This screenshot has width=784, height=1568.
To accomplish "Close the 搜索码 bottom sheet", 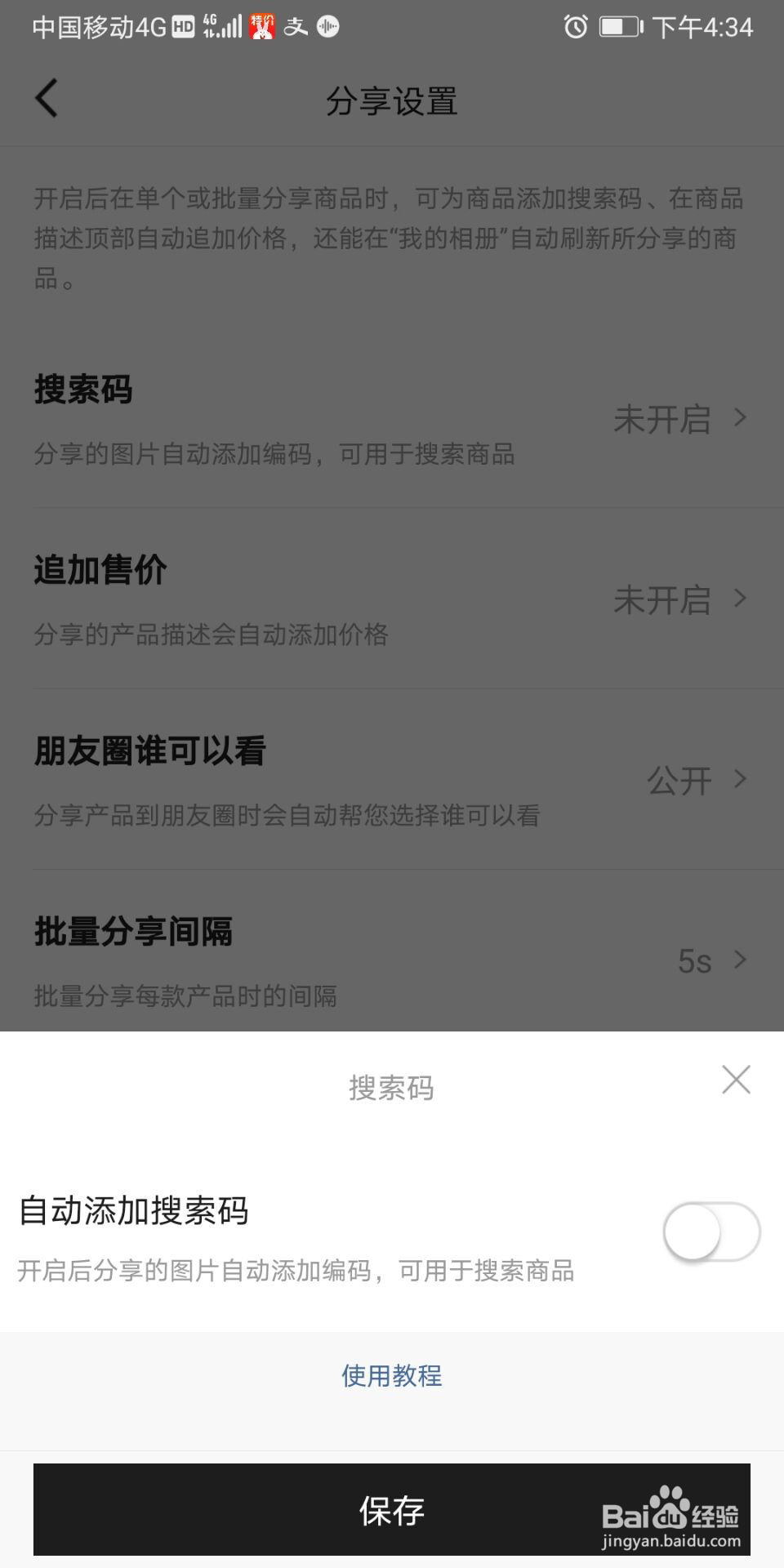I will (734, 1080).
